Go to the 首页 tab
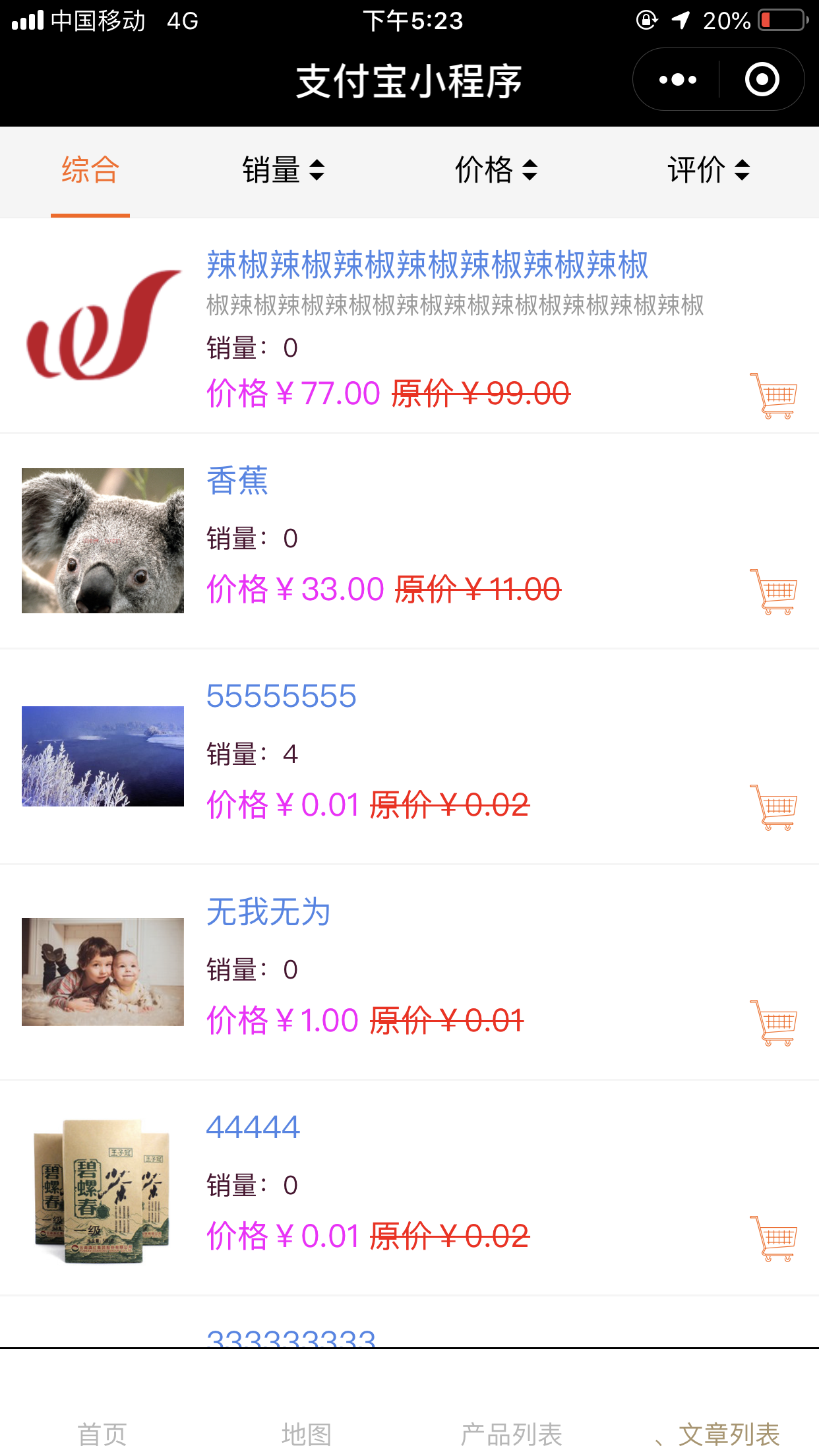The image size is (819, 1456). coord(102,1434)
